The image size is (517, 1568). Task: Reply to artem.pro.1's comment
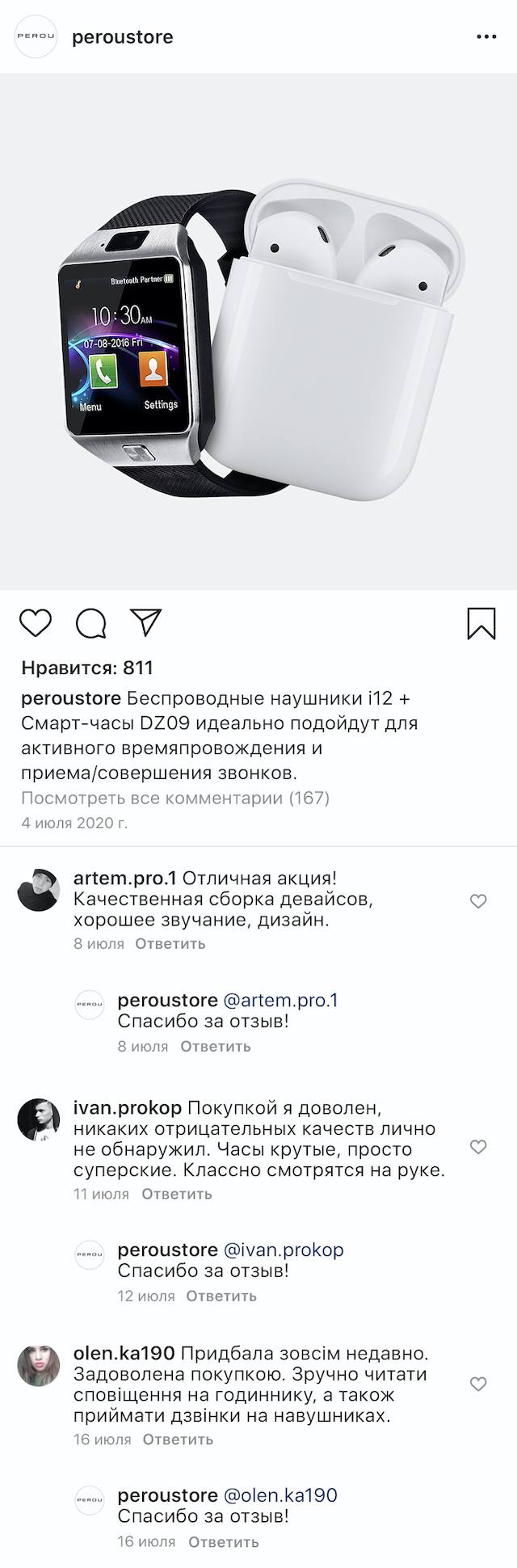[x=170, y=943]
